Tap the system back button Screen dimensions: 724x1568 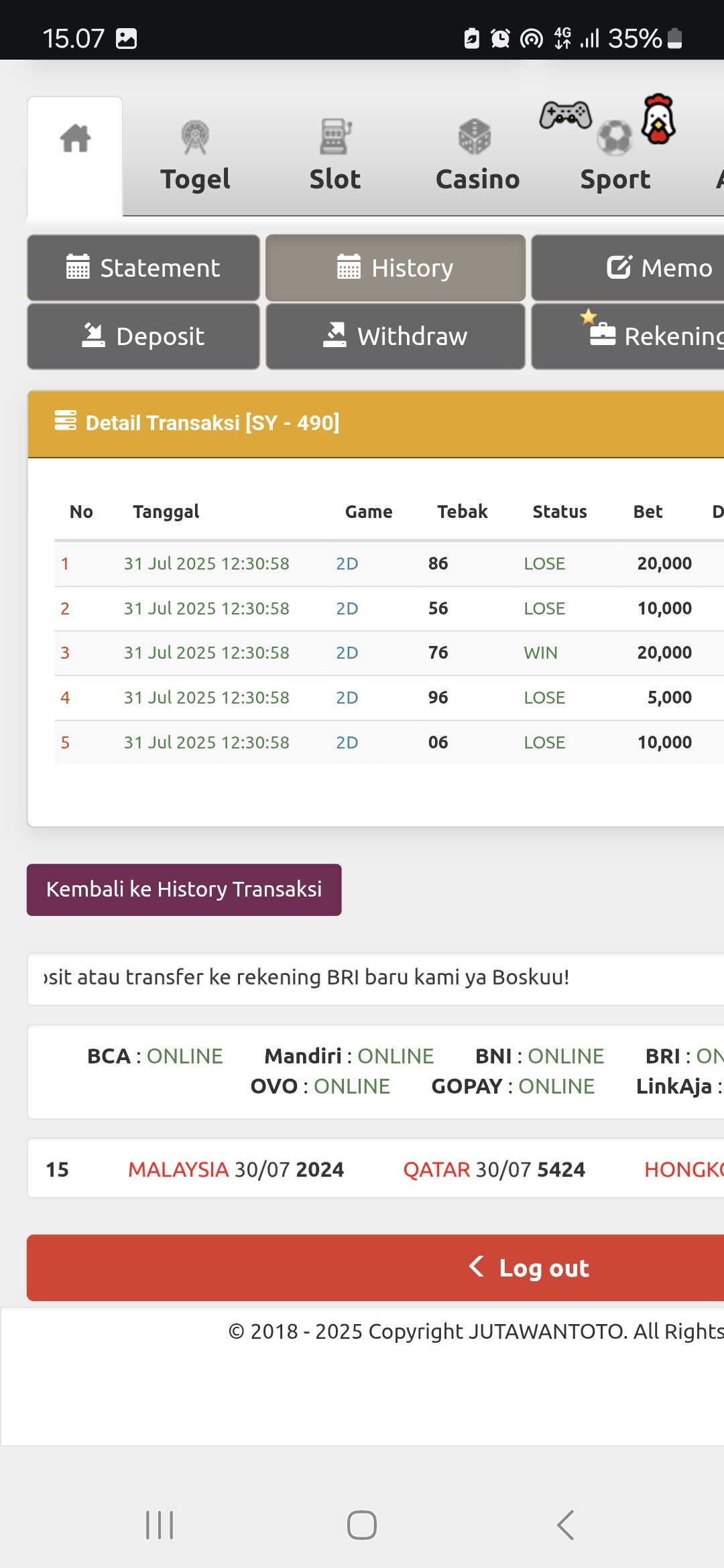click(x=565, y=1525)
